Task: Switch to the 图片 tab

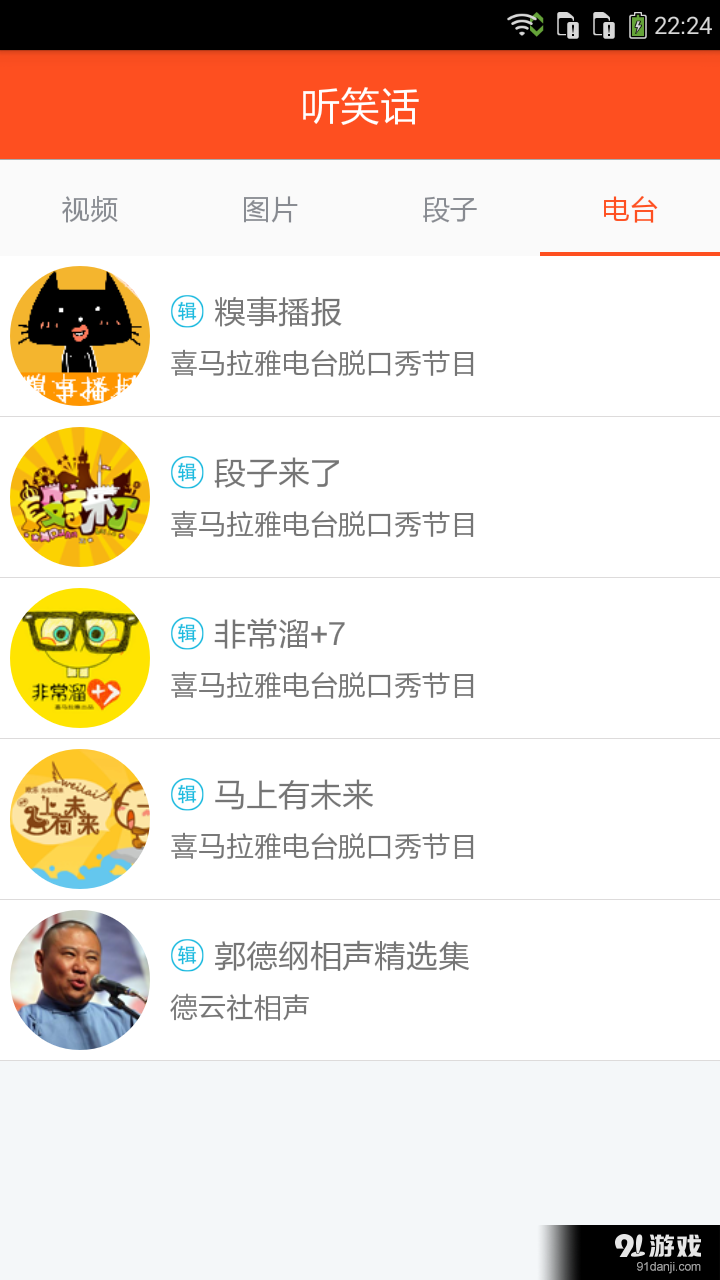Action: point(269,210)
